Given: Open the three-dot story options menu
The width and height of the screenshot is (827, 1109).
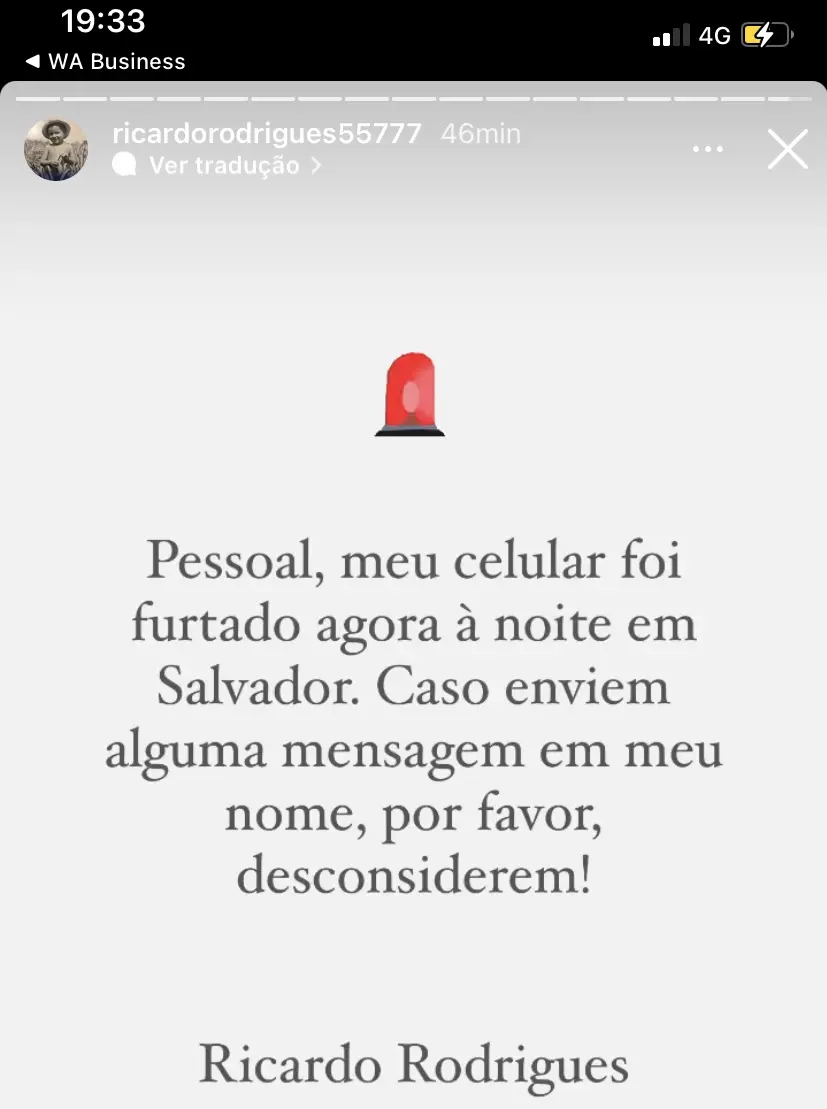Looking at the screenshot, I should tap(707, 150).
